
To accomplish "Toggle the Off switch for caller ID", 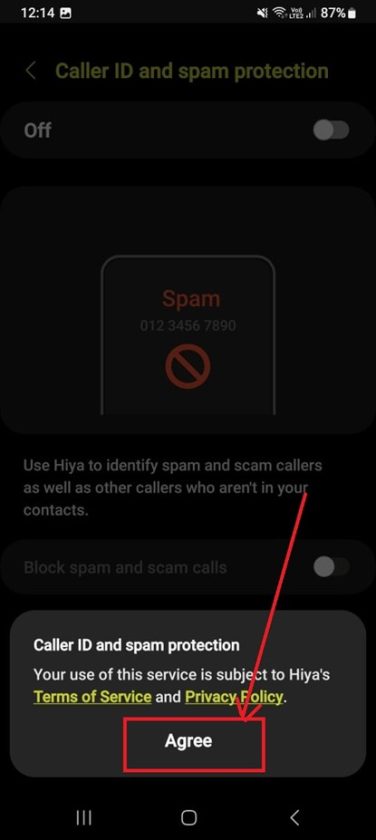I will tap(332, 130).
